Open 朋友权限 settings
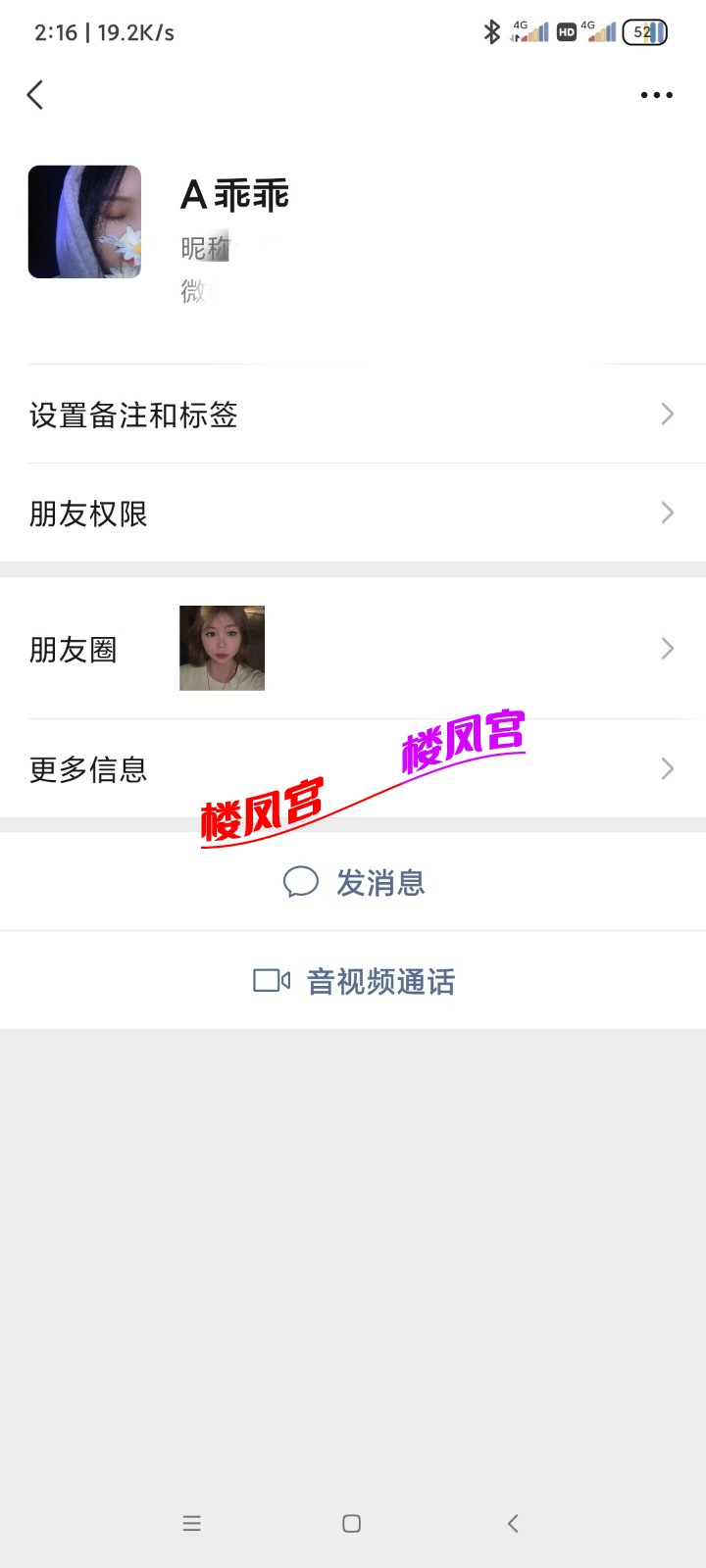Viewport: 706px width, 1568px height. [x=353, y=513]
